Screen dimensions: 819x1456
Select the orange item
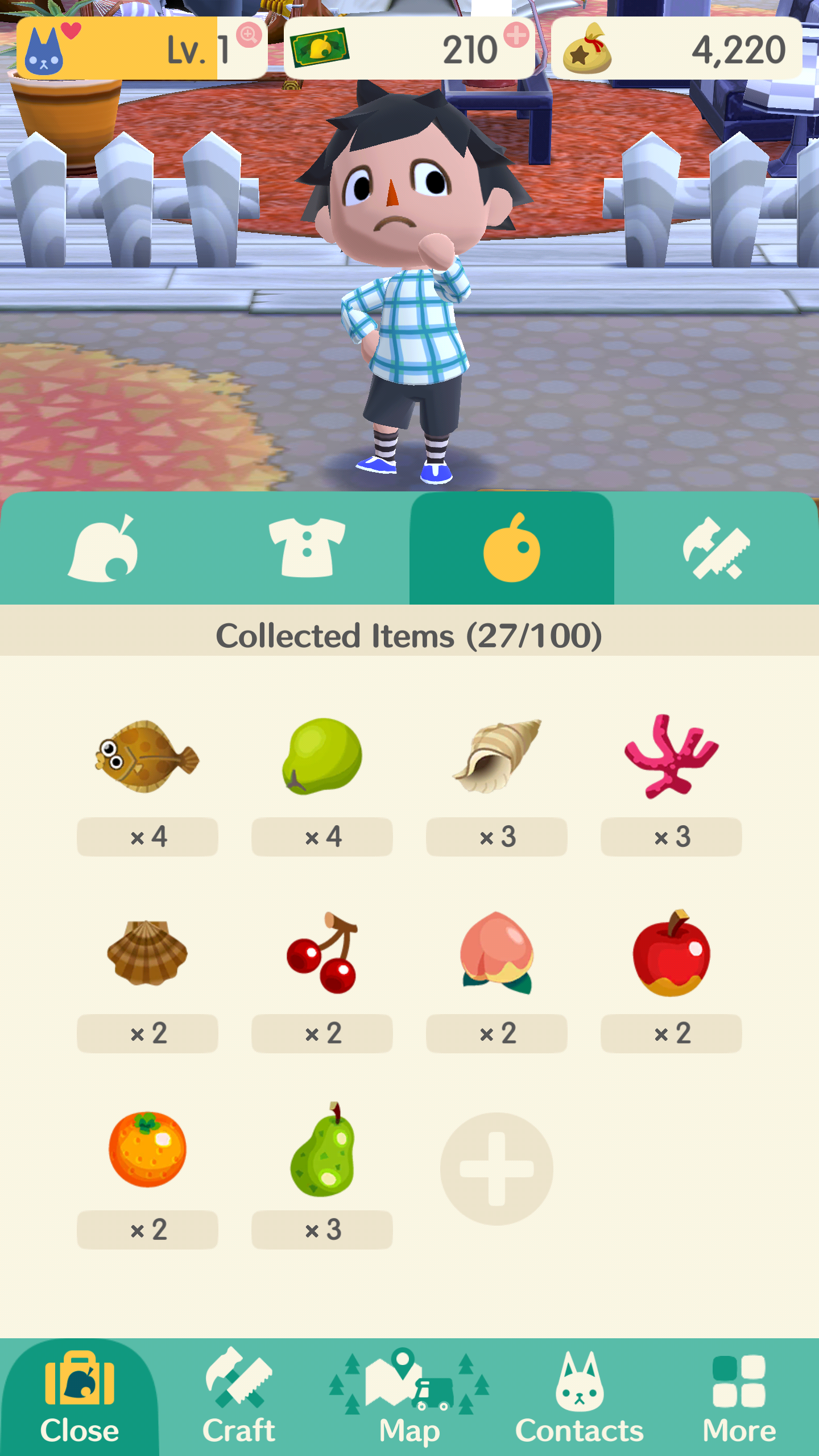coord(147,1150)
